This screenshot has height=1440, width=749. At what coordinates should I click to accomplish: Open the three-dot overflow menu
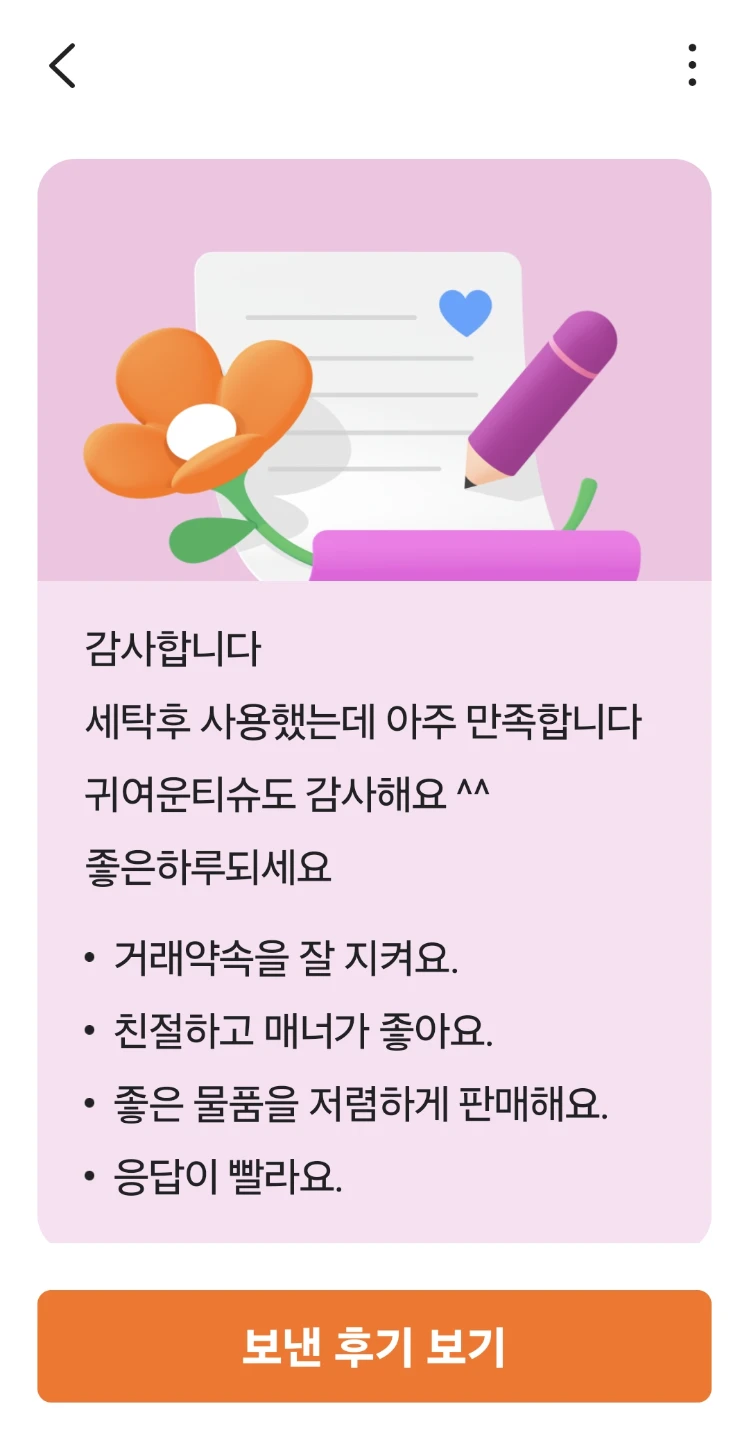pyautogui.click(x=692, y=66)
